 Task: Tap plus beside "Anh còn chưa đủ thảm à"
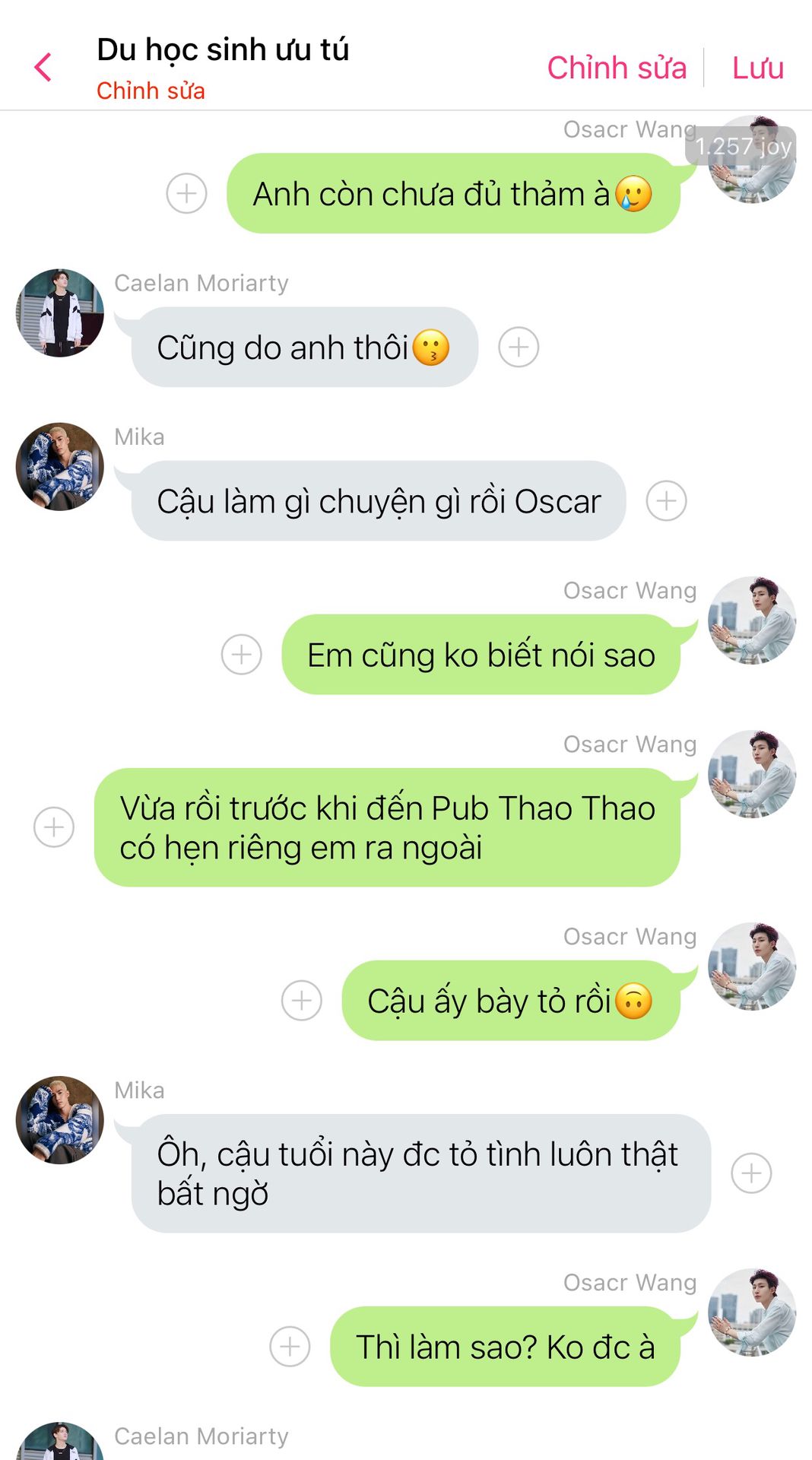tap(187, 193)
